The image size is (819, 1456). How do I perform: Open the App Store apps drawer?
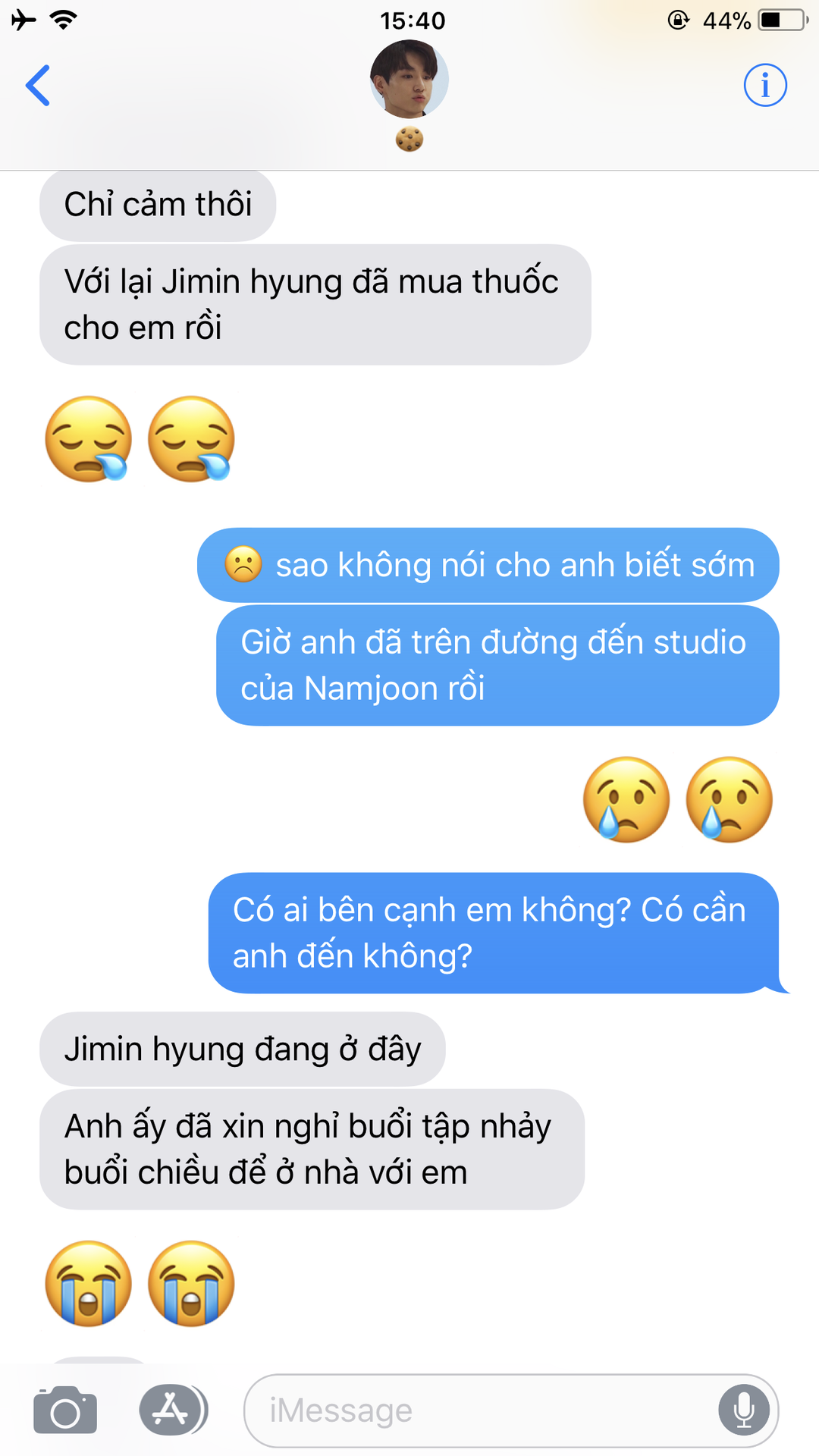click(173, 1410)
